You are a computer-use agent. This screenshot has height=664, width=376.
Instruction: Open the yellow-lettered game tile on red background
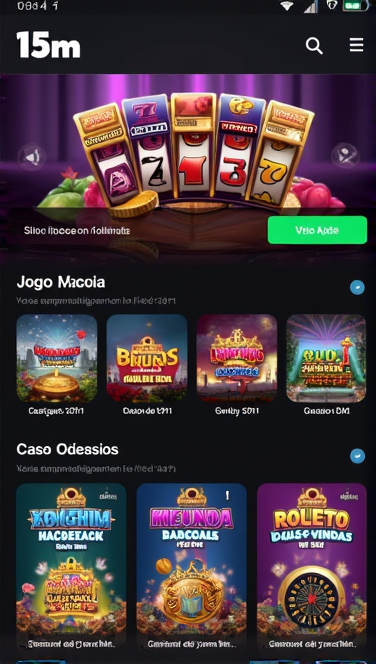147,358
